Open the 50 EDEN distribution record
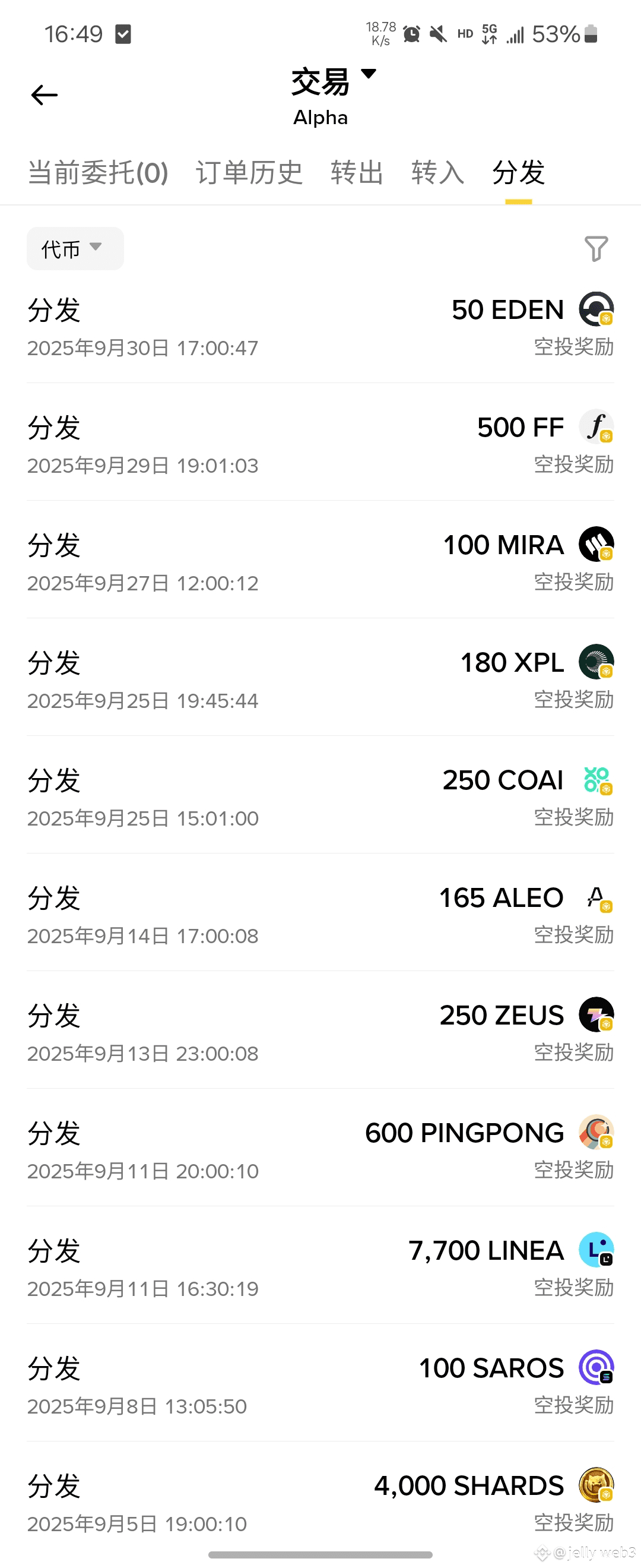Viewport: 641px width, 1568px height. click(320, 327)
